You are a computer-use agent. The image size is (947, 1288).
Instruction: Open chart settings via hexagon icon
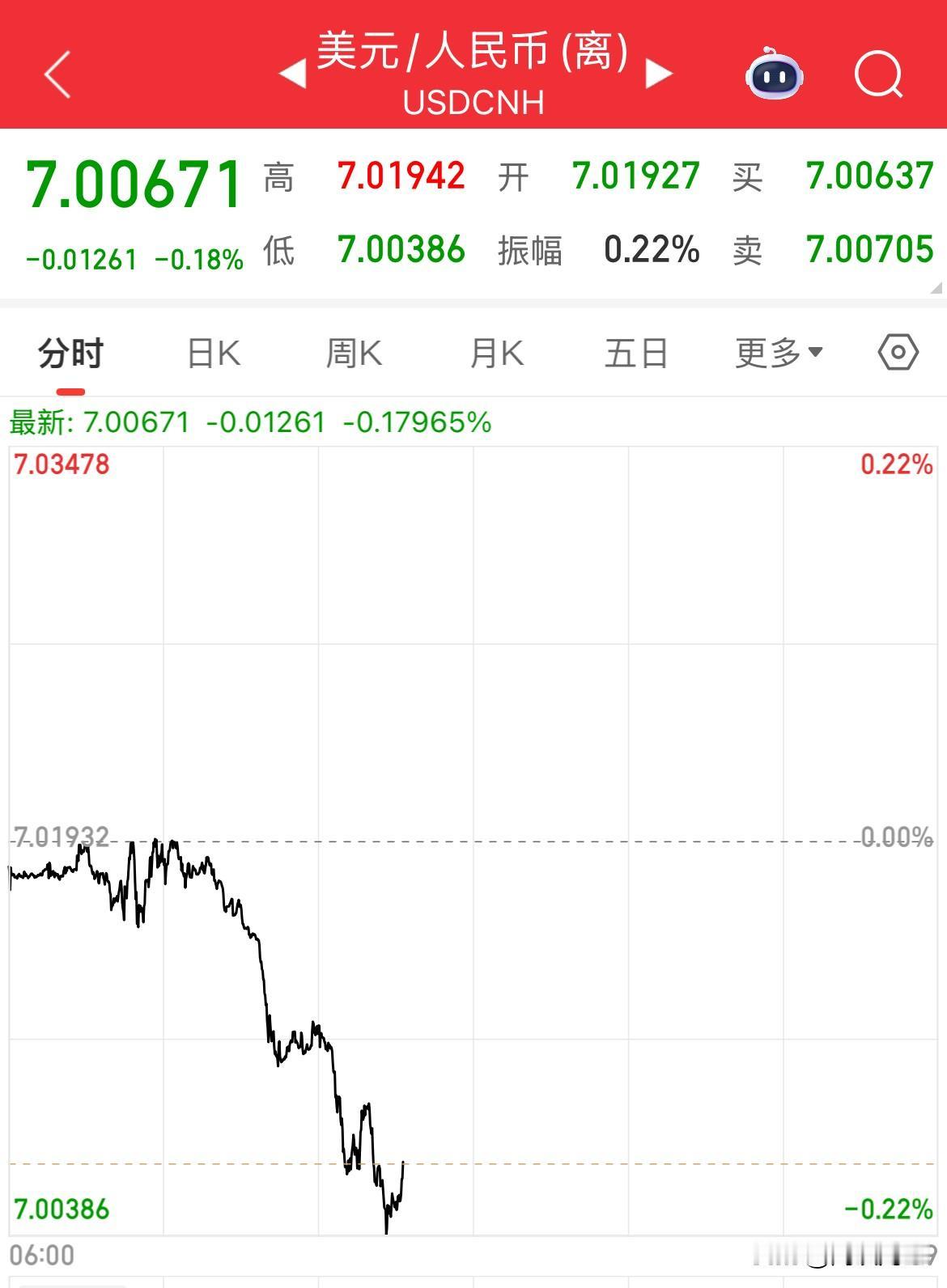click(898, 353)
